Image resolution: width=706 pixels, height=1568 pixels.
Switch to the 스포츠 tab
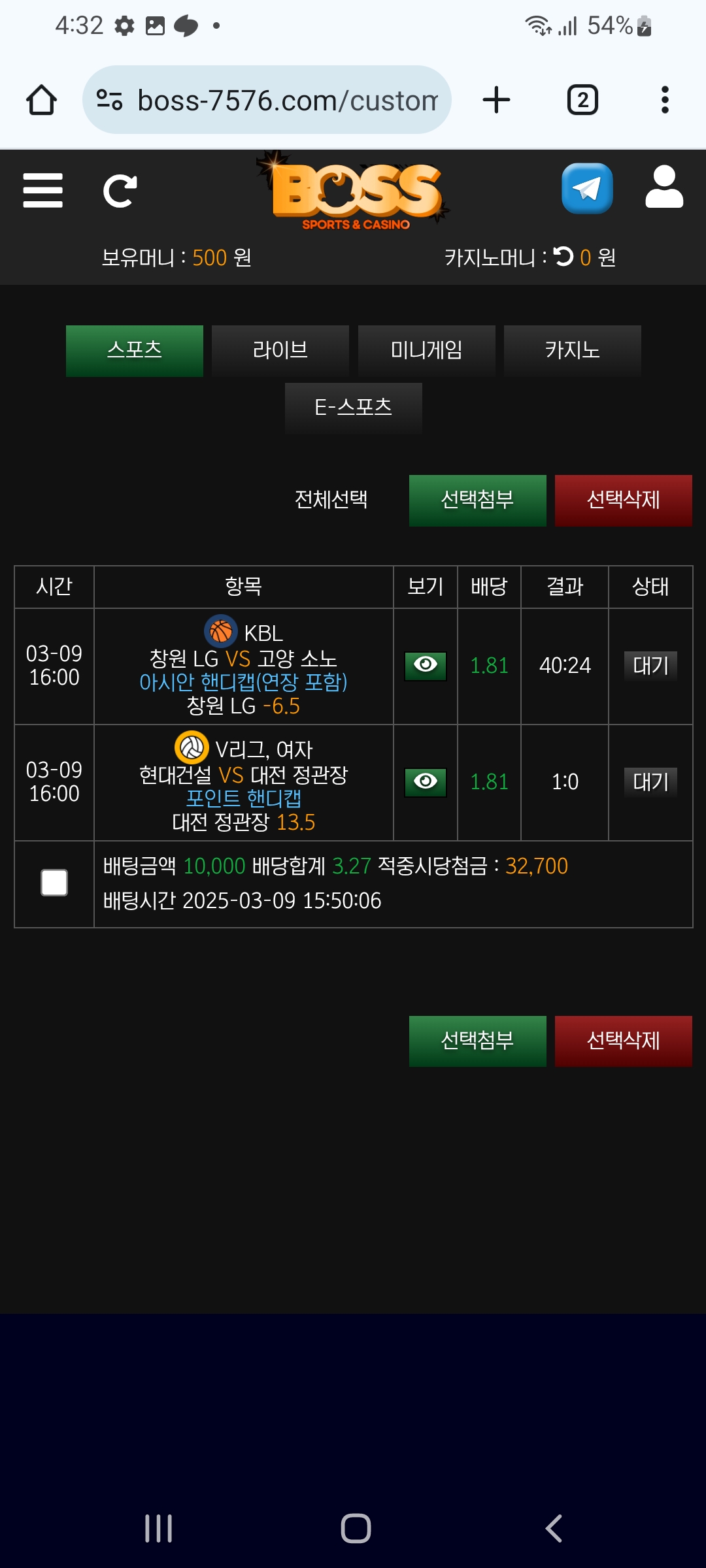[x=134, y=351]
